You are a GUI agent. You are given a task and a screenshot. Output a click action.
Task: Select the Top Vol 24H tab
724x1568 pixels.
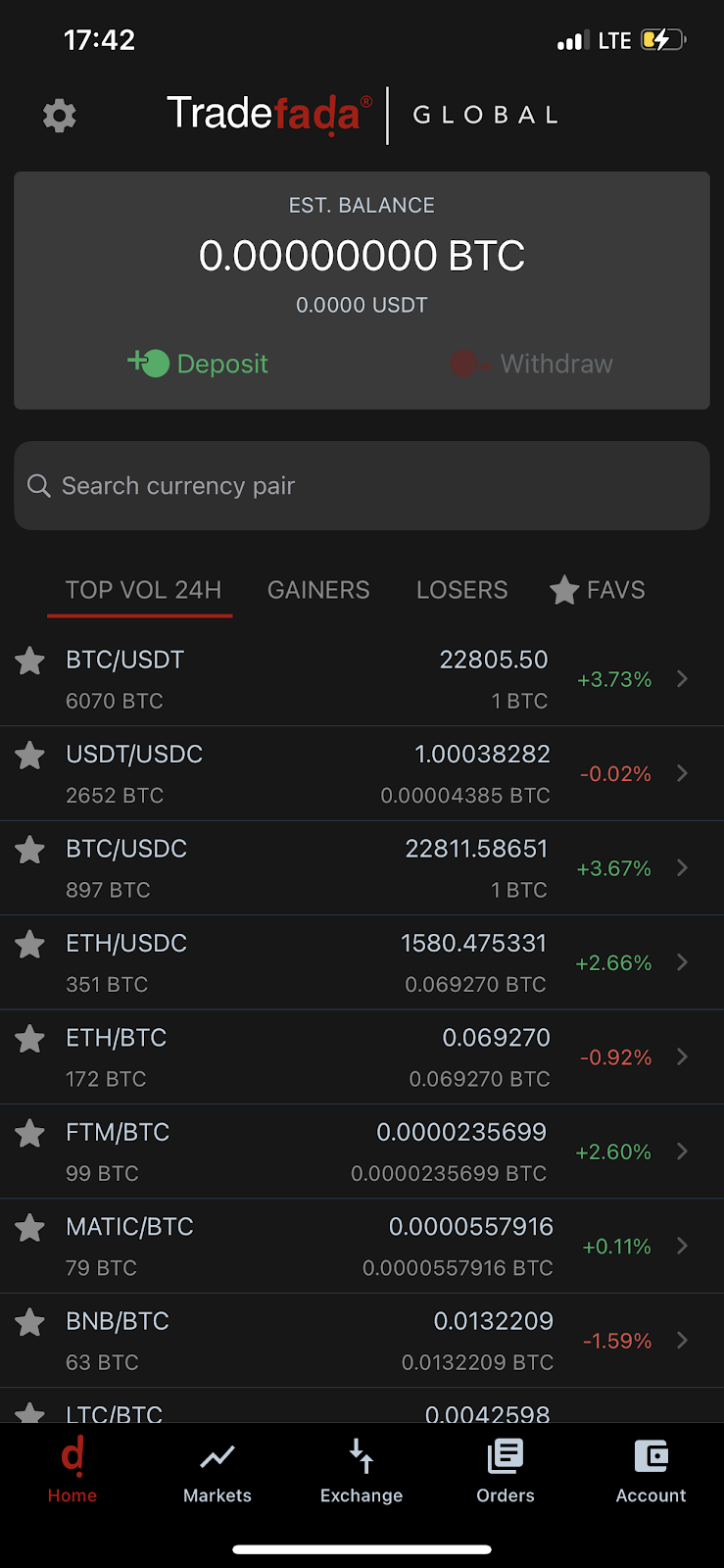(x=143, y=590)
